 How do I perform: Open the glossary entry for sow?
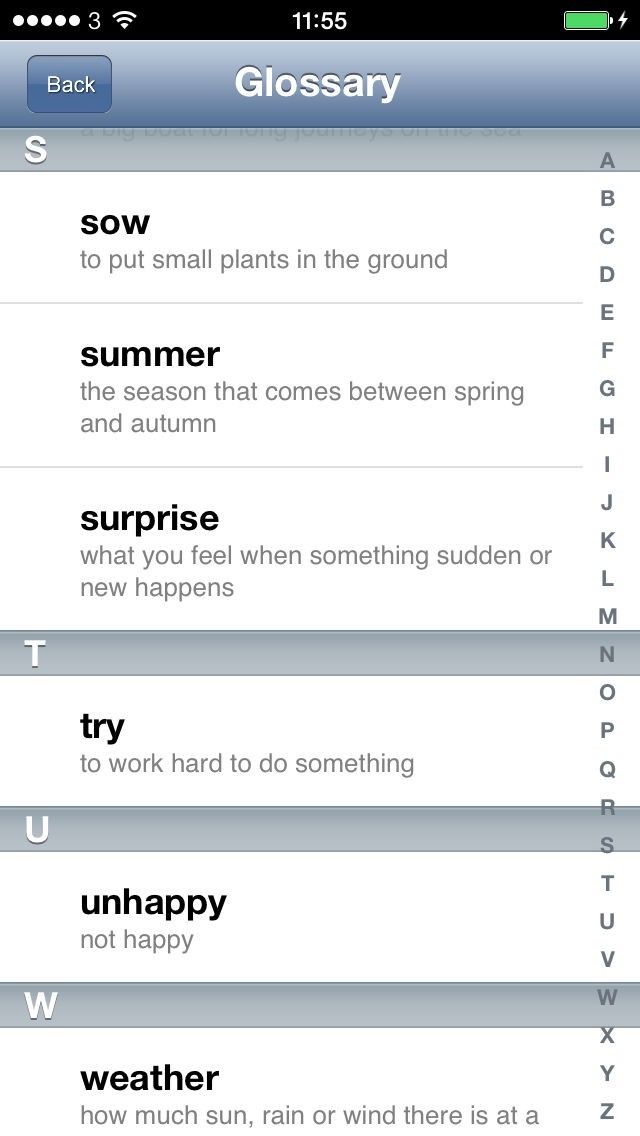[x=290, y=238]
